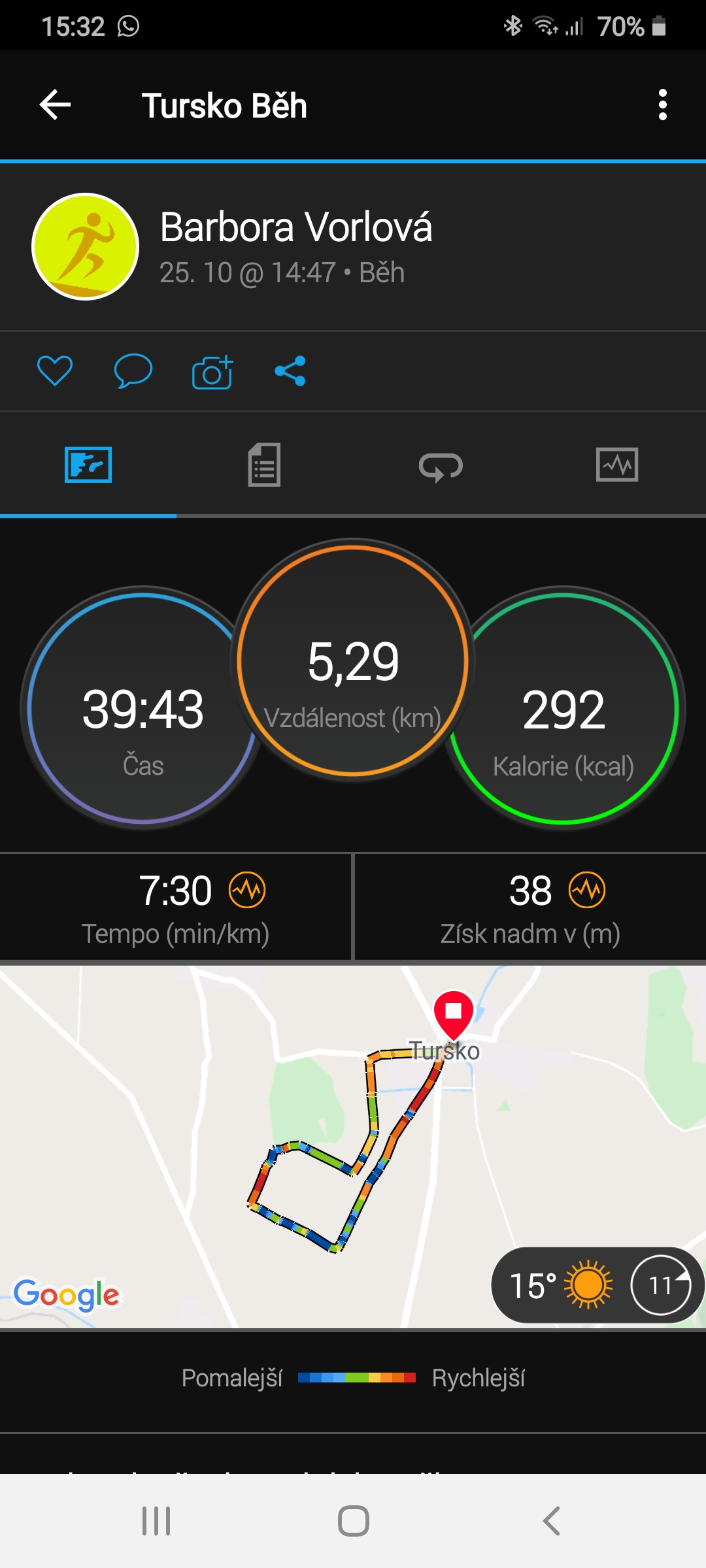Open recent apps from the navigation bar
This screenshot has width=706, height=1568.
coord(156,1521)
